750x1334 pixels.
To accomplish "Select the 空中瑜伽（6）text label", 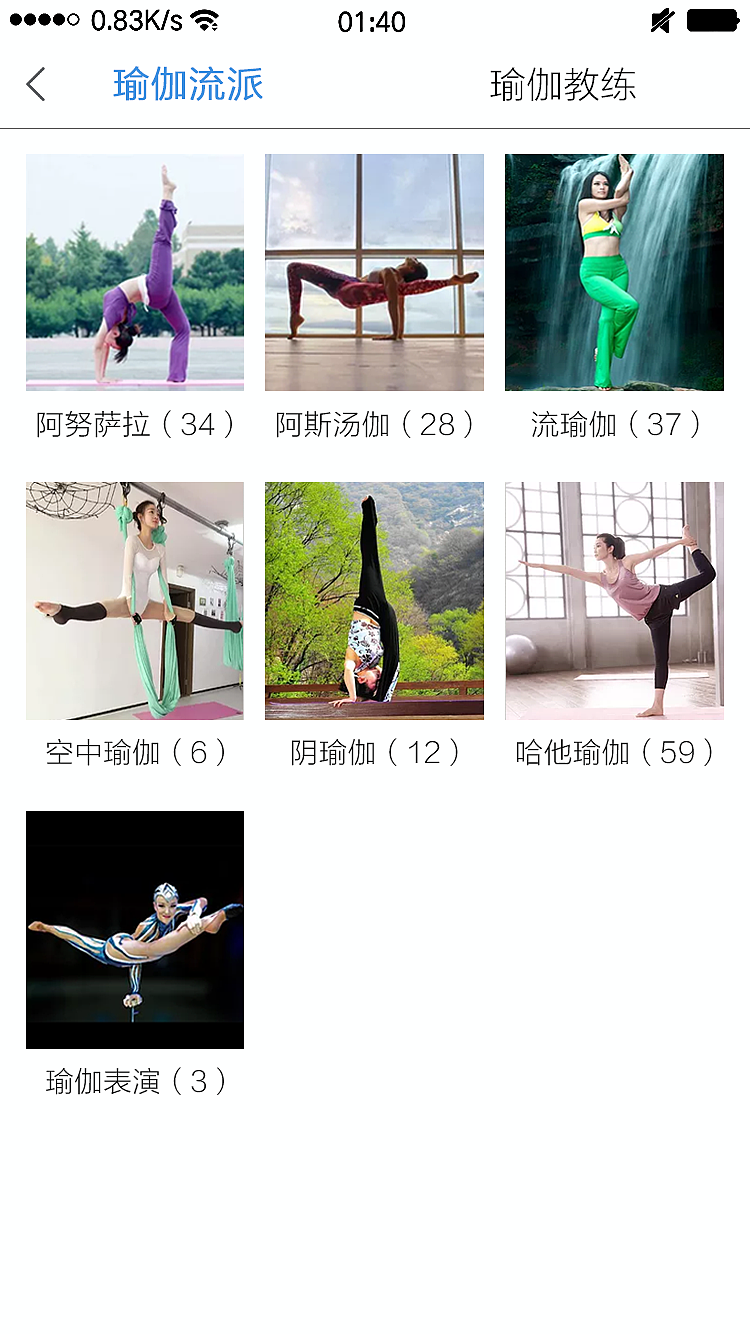I will pos(134,752).
